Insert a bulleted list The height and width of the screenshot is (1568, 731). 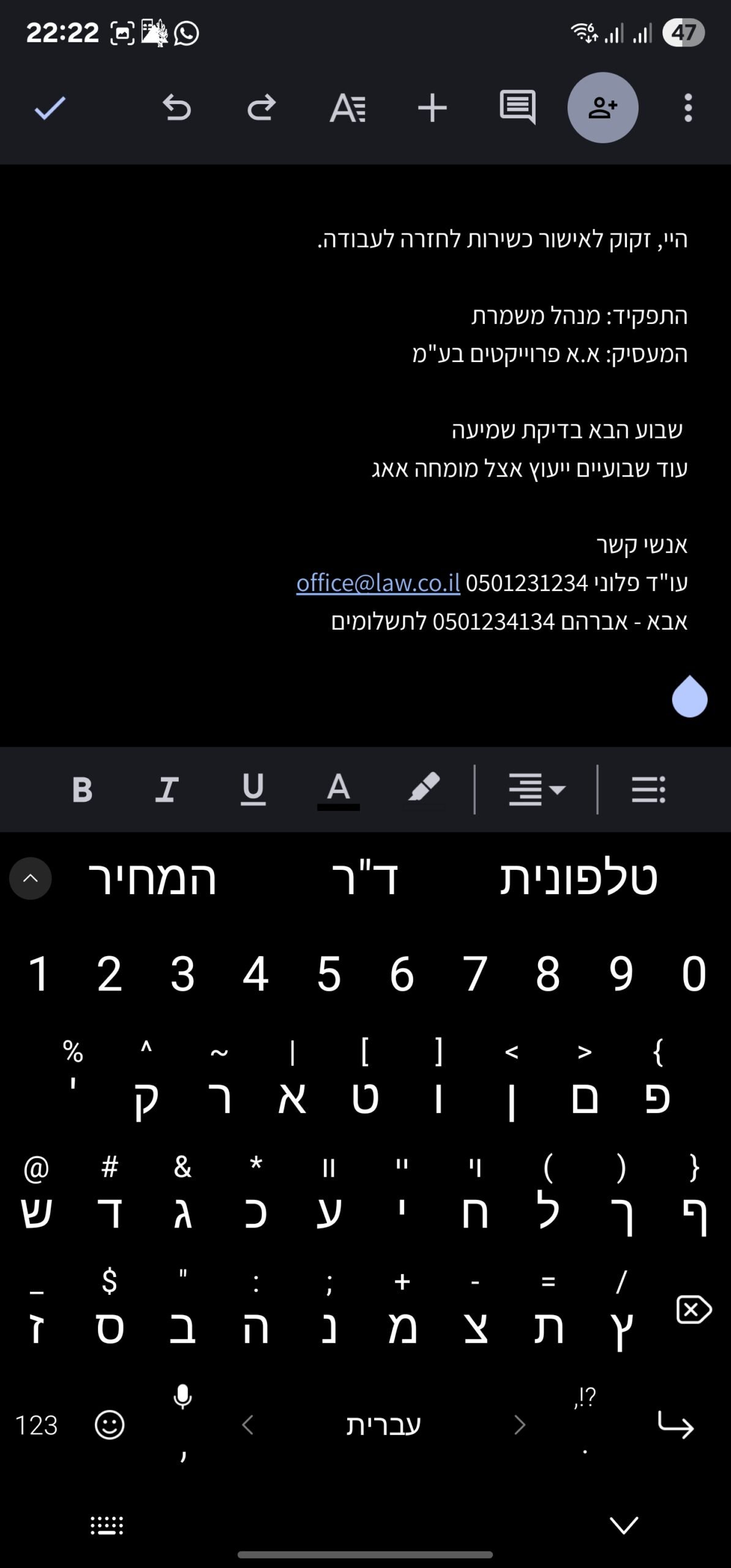(648, 789)
